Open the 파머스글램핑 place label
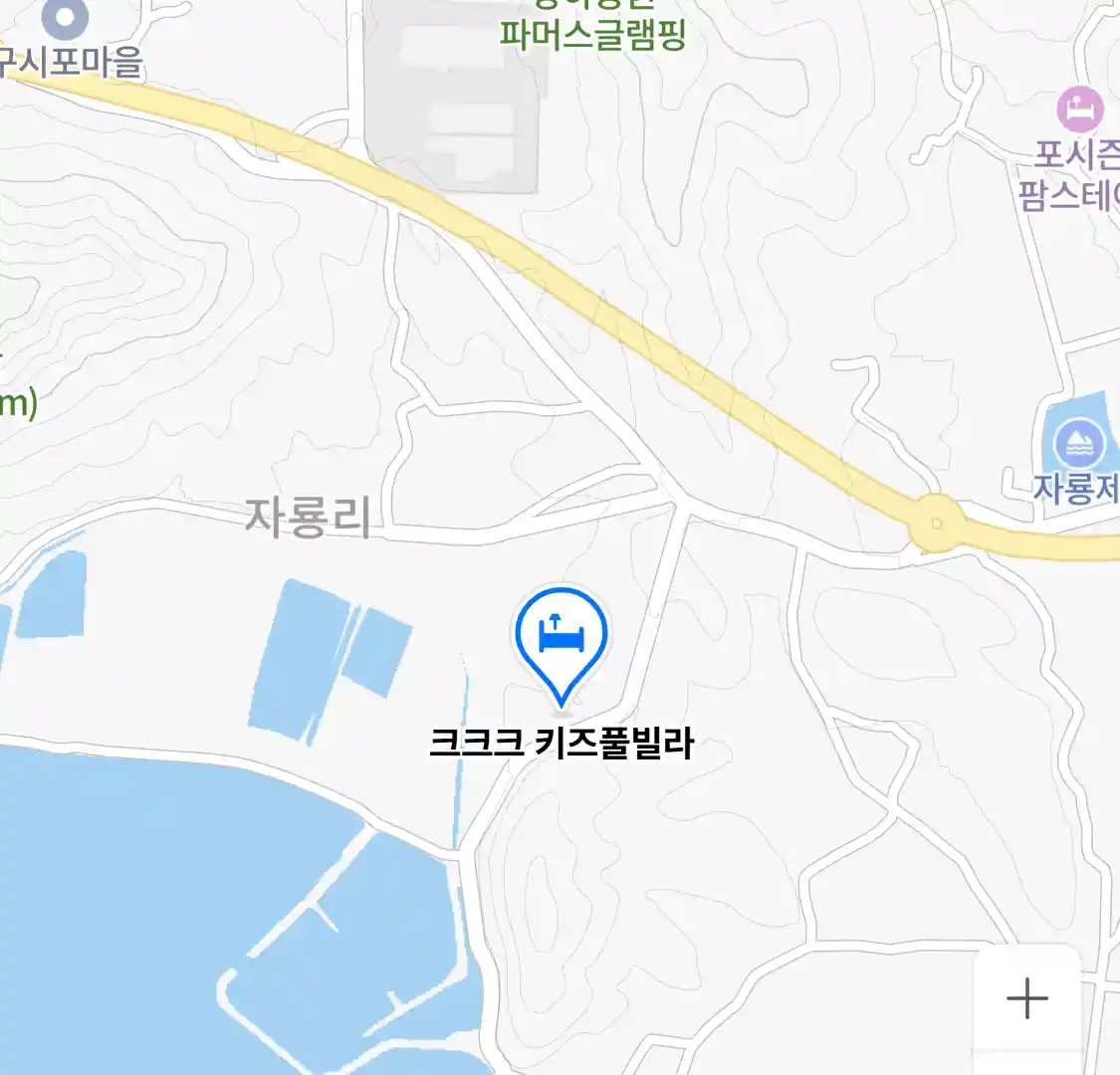1120x1075 pixels. (x=592, y=36)
